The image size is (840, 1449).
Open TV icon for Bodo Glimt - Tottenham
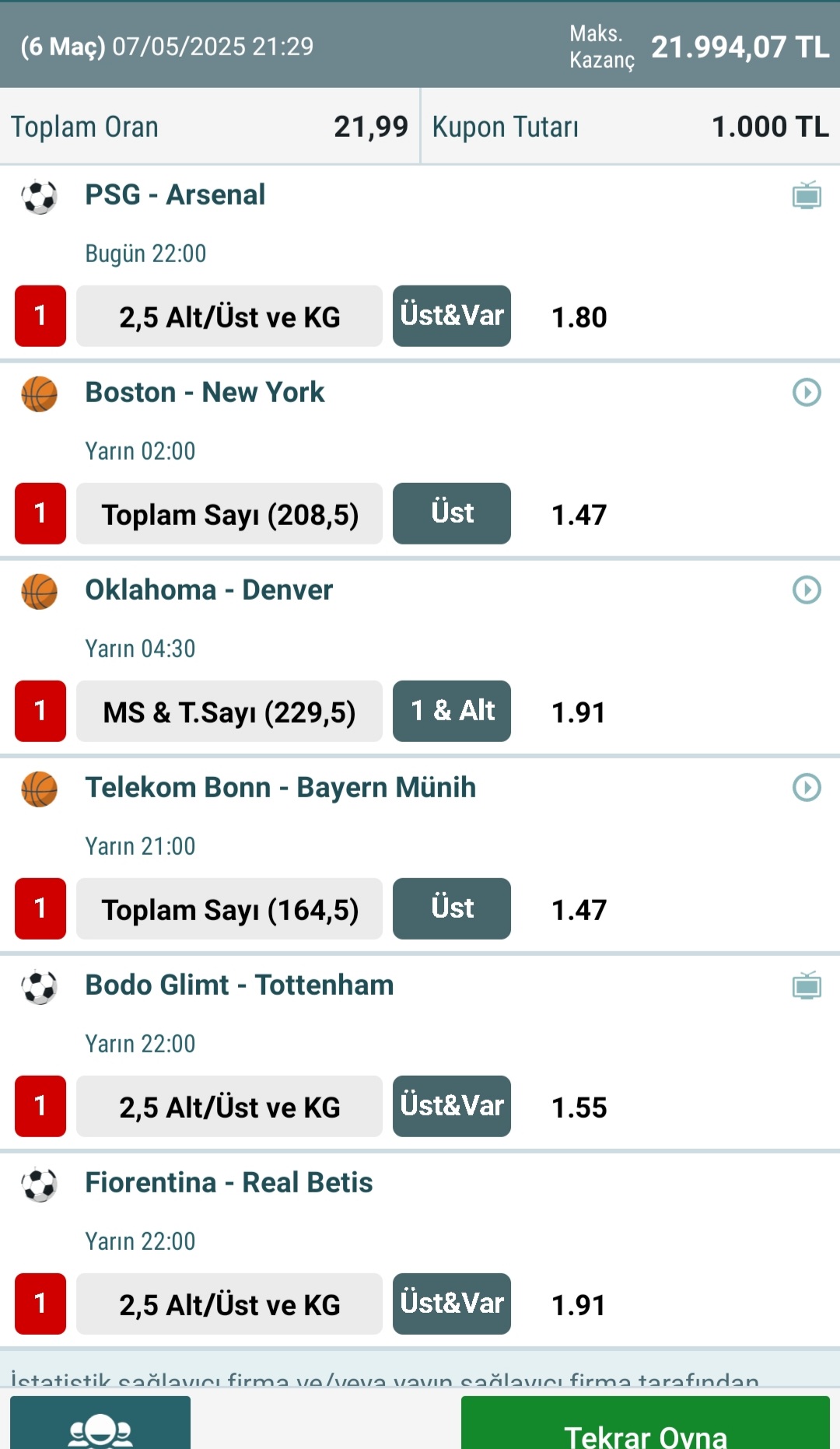pyautogui.click(x=807, y=985)
